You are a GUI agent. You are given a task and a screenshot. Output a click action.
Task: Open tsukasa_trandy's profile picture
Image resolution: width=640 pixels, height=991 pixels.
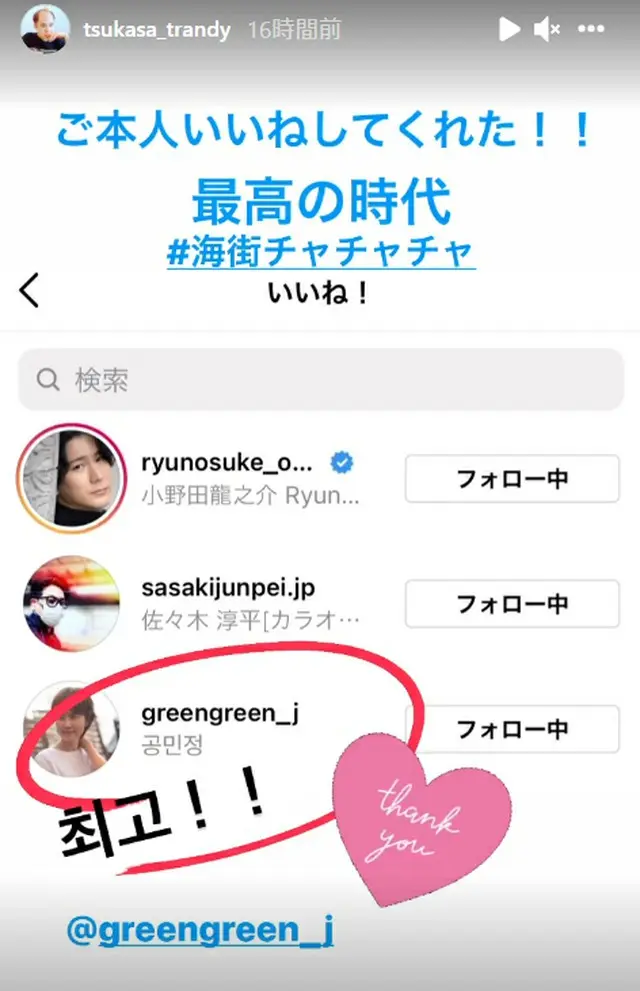tap(44, 30)
